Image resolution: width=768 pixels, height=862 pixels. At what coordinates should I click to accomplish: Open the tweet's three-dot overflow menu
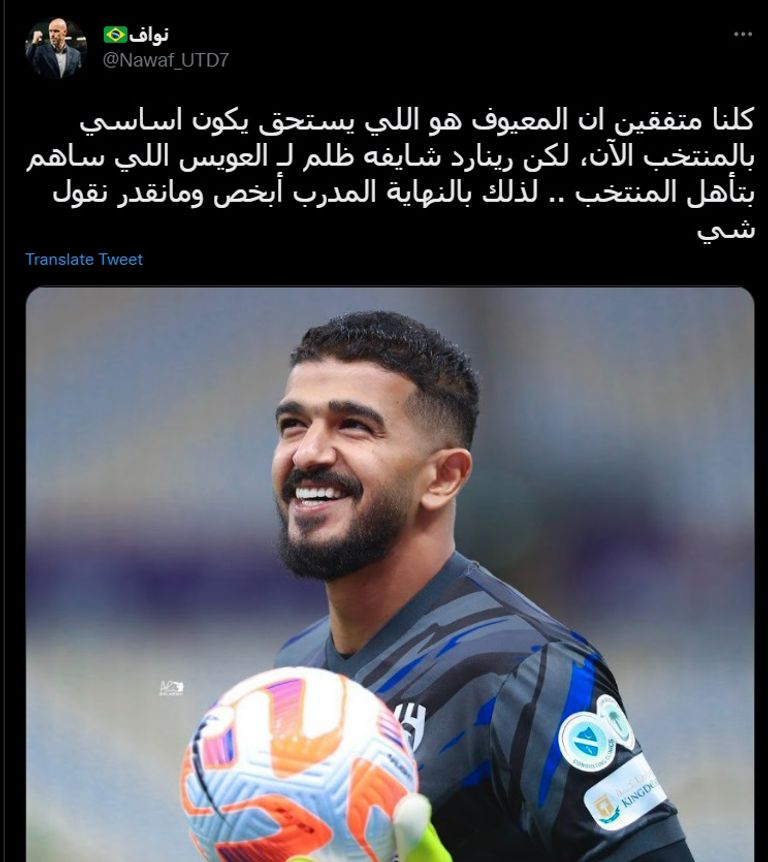742,34
